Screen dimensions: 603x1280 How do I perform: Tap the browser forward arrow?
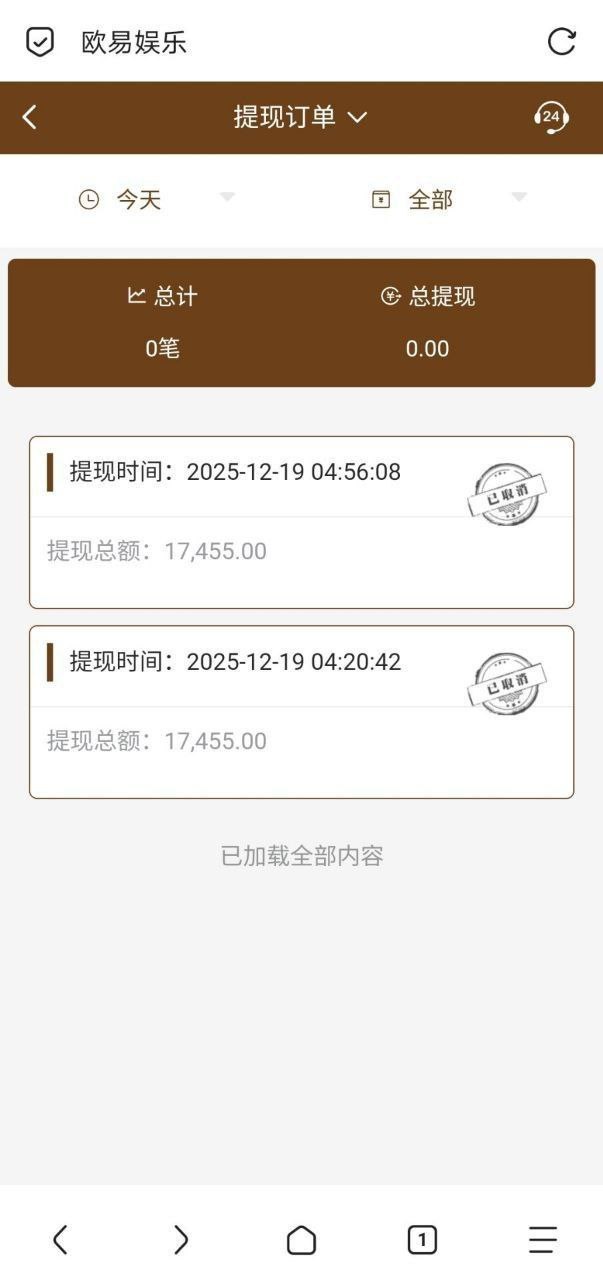point(181,1240)
